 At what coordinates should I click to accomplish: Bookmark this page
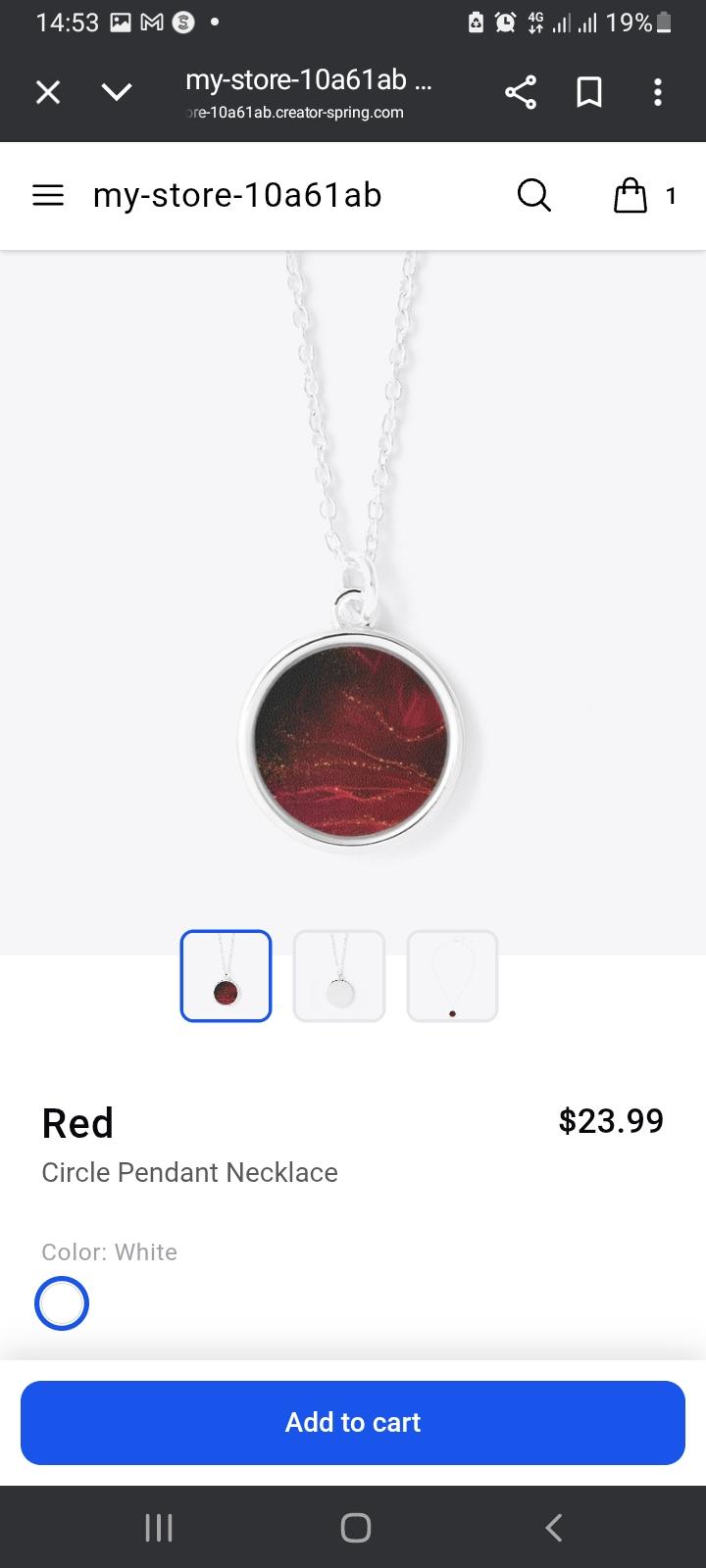click(x=589, y=93)
